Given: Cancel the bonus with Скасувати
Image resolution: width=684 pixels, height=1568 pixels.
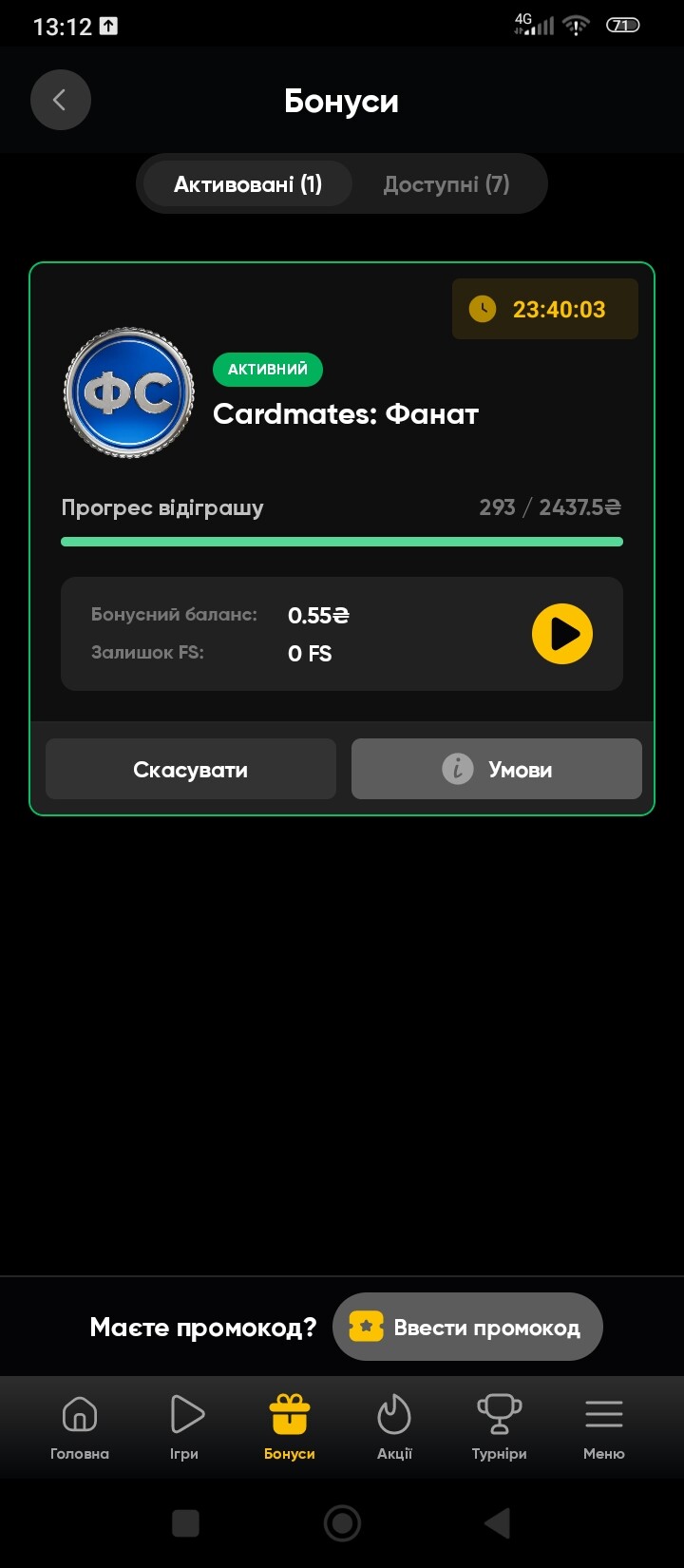Looking at the screenshot, I should click(x=191, y=769).
